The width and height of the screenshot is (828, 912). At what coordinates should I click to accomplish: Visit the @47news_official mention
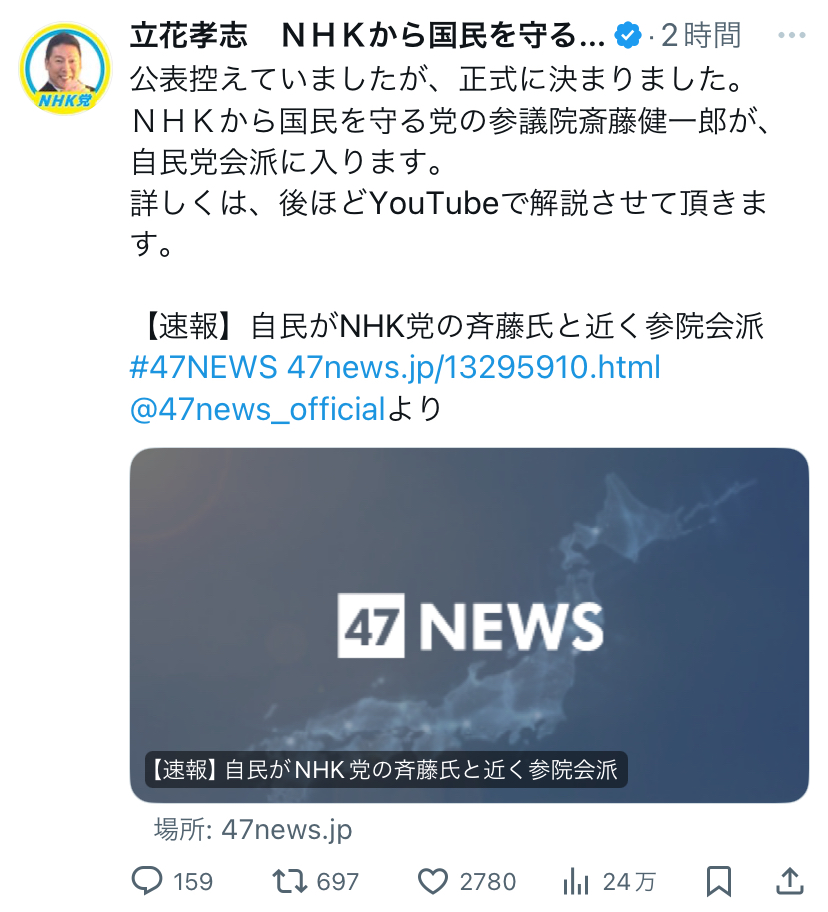click(x=257, y=408)
